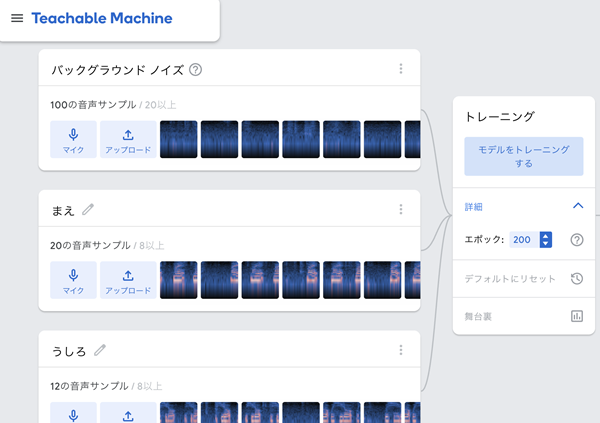600x423 pixels.
Task: Open options menu for うしろ class
Action: (x=400, y=350)
